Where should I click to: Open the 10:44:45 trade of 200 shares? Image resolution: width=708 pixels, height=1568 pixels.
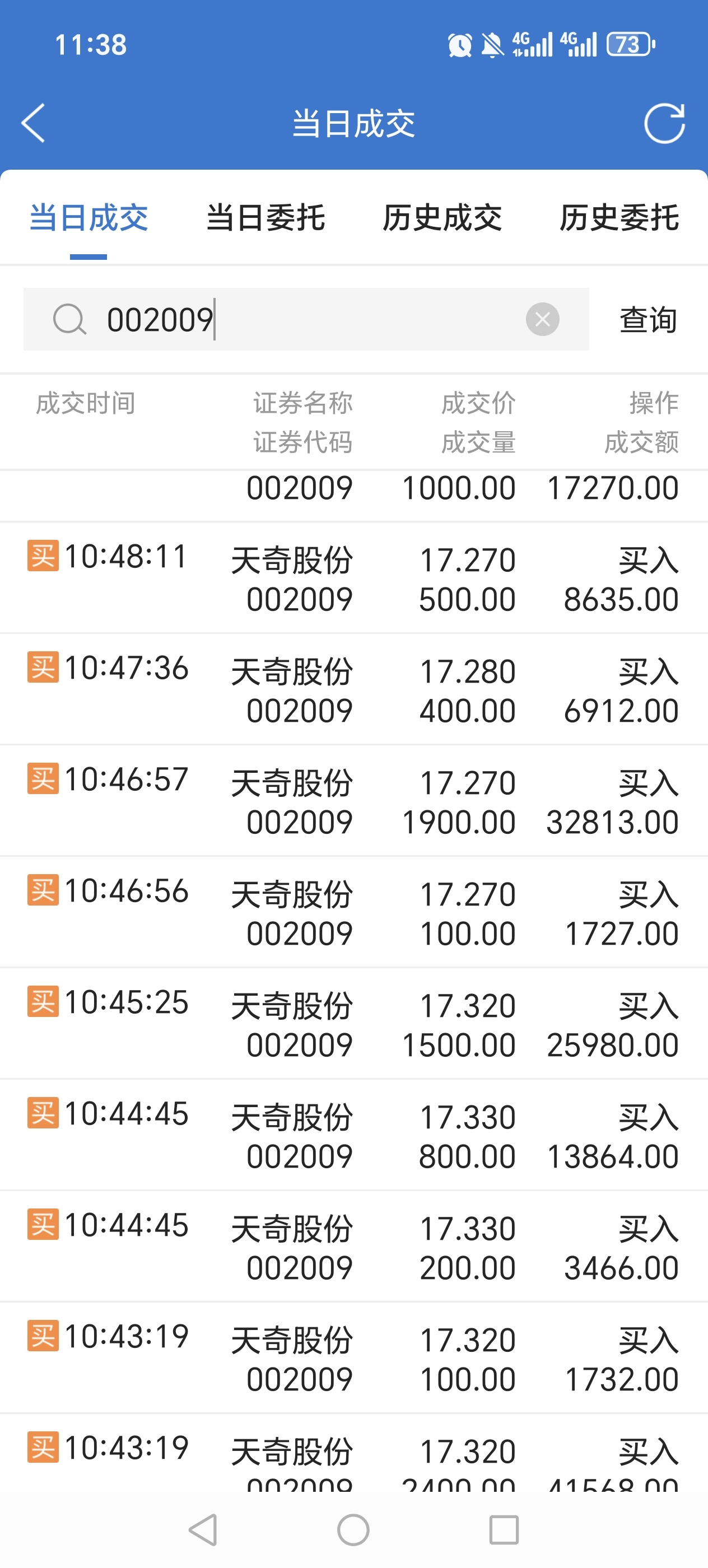(353, 1246)
